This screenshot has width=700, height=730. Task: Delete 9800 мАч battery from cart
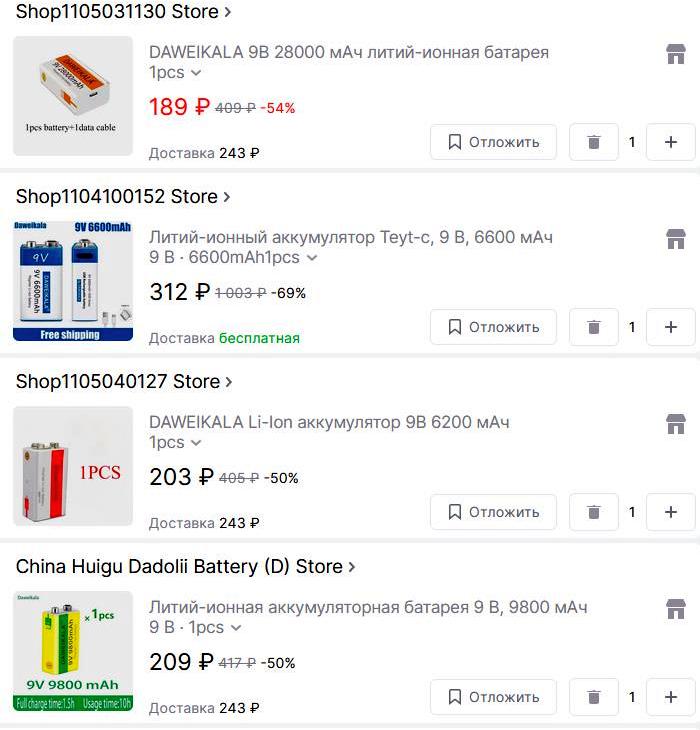(x=594, y=697)
